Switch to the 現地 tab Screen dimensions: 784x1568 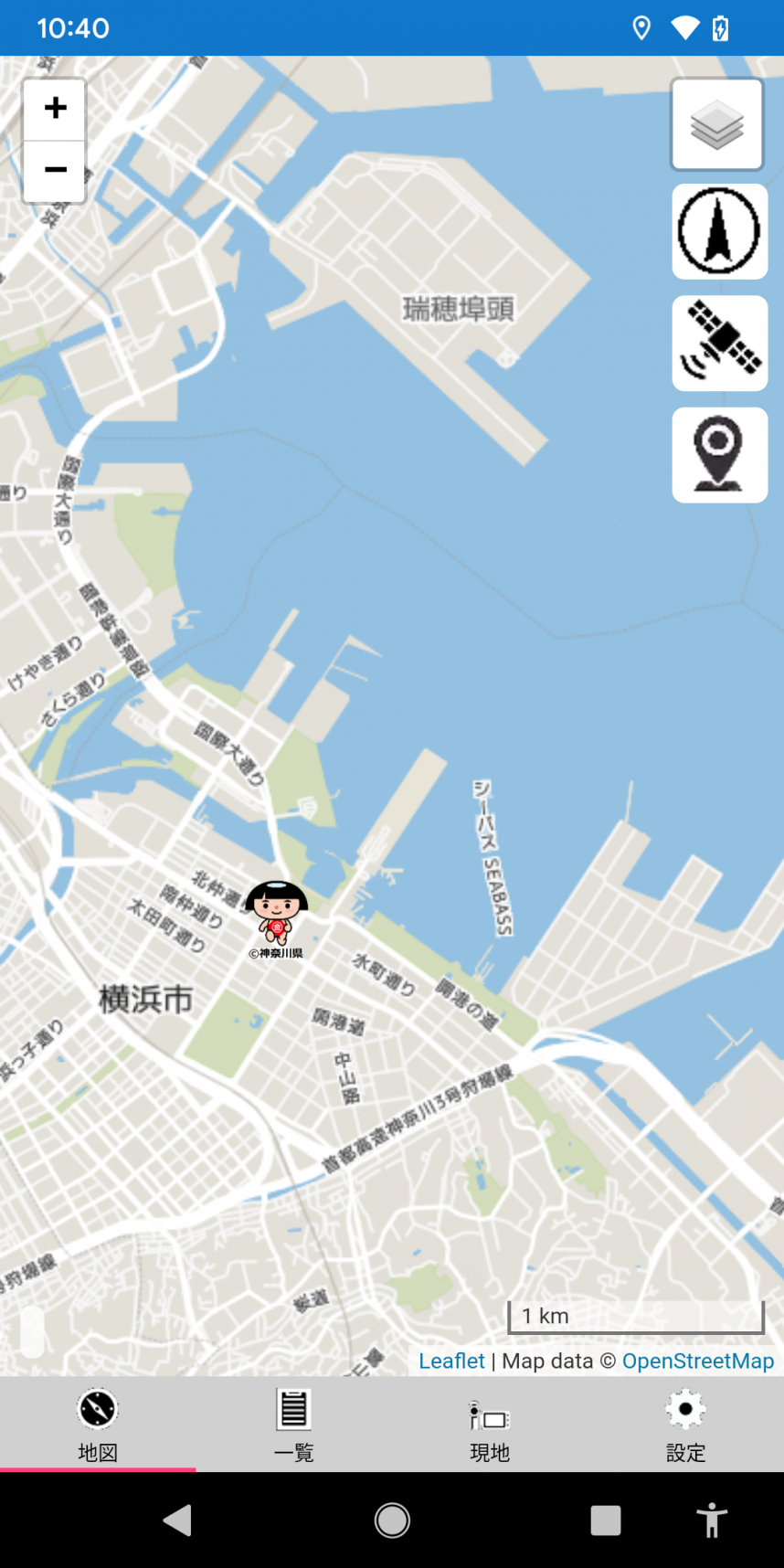tap(490, 1425)
